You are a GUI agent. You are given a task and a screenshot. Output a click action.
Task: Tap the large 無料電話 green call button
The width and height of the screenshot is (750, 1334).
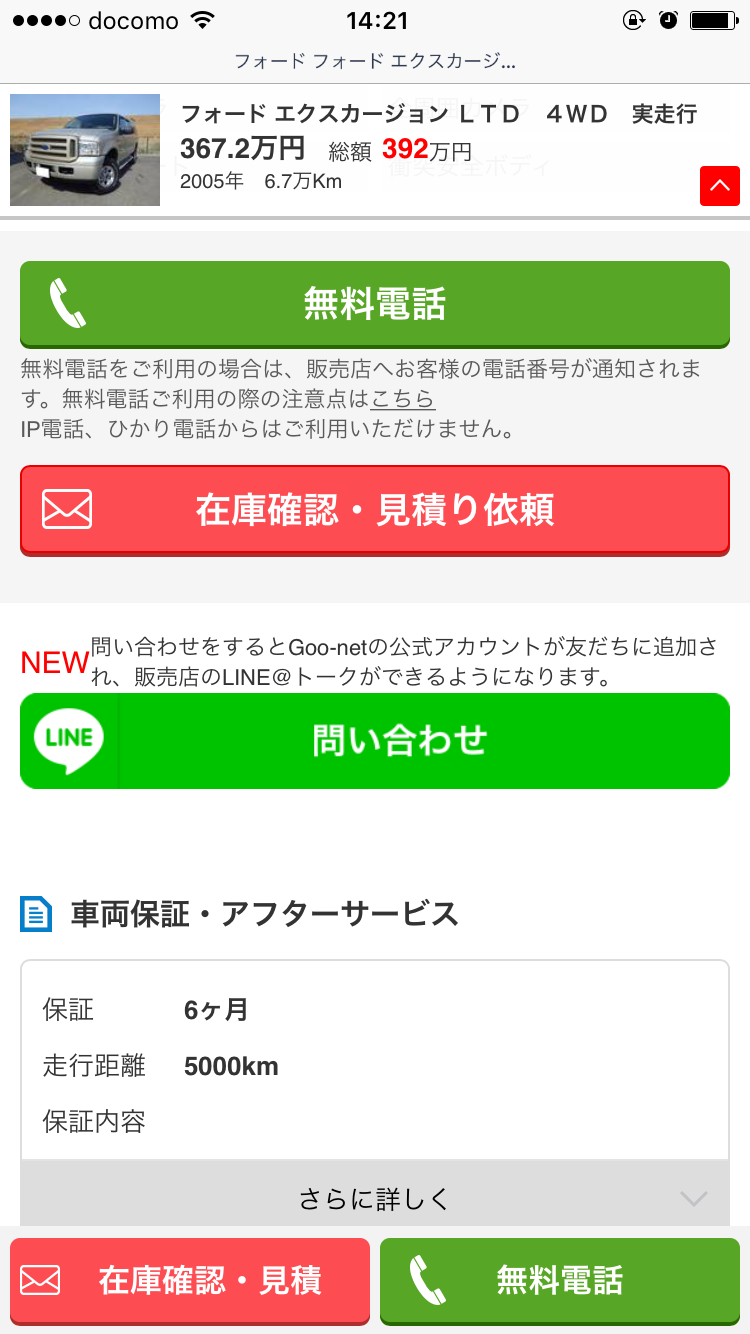(x=375, y=304)
